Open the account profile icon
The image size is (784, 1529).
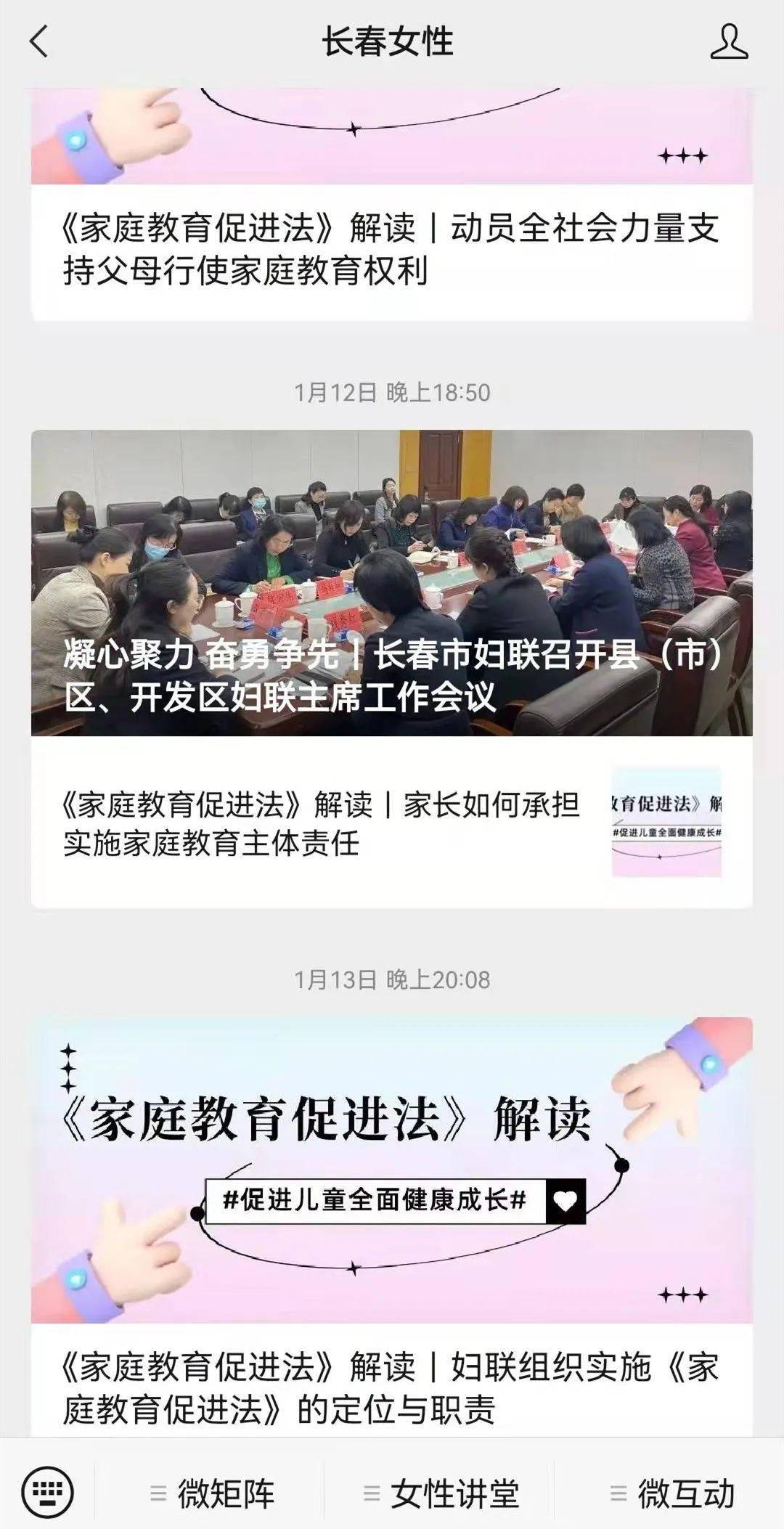click(x=728, y=41)
